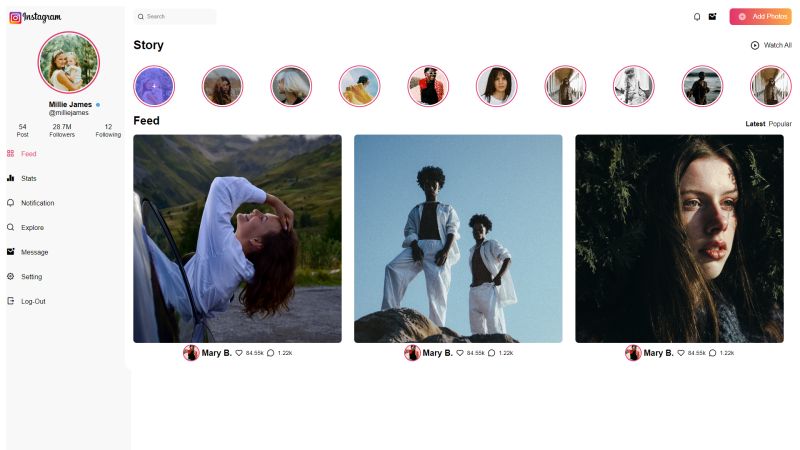Open Millie James profile picture
The width and height of the screenshot is (800, 450).
68,62
